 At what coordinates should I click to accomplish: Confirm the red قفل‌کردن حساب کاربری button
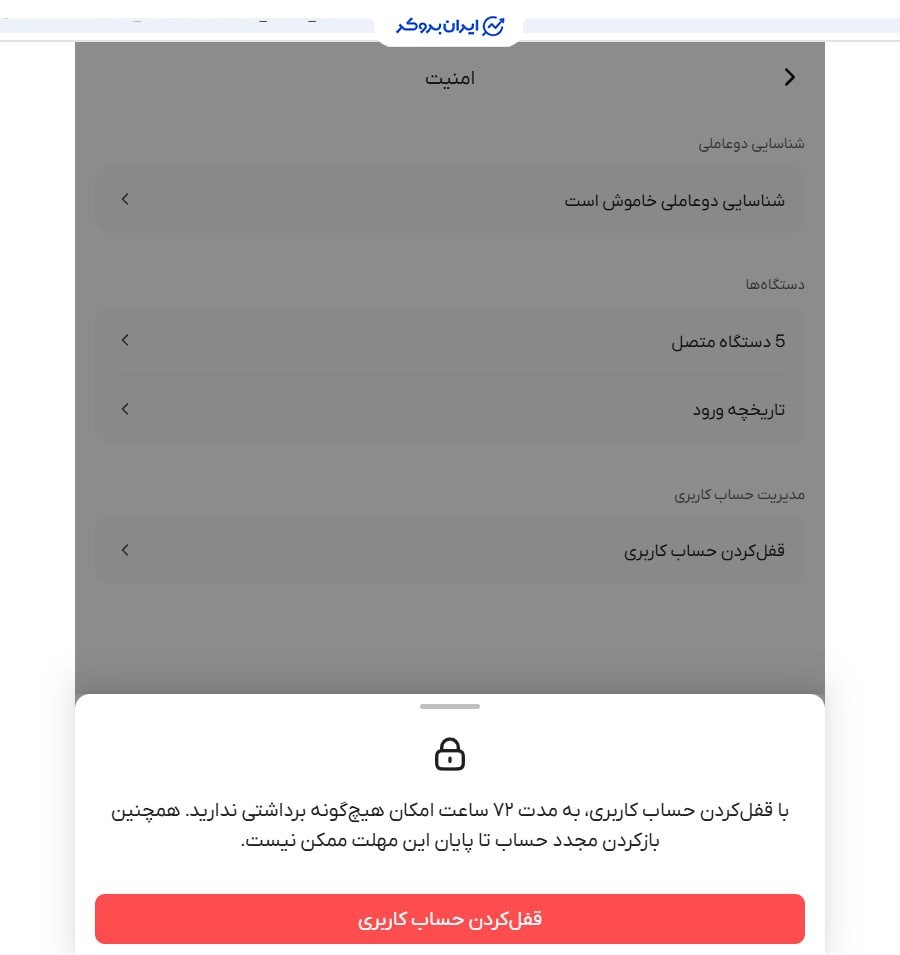click(x=450, y=919)
